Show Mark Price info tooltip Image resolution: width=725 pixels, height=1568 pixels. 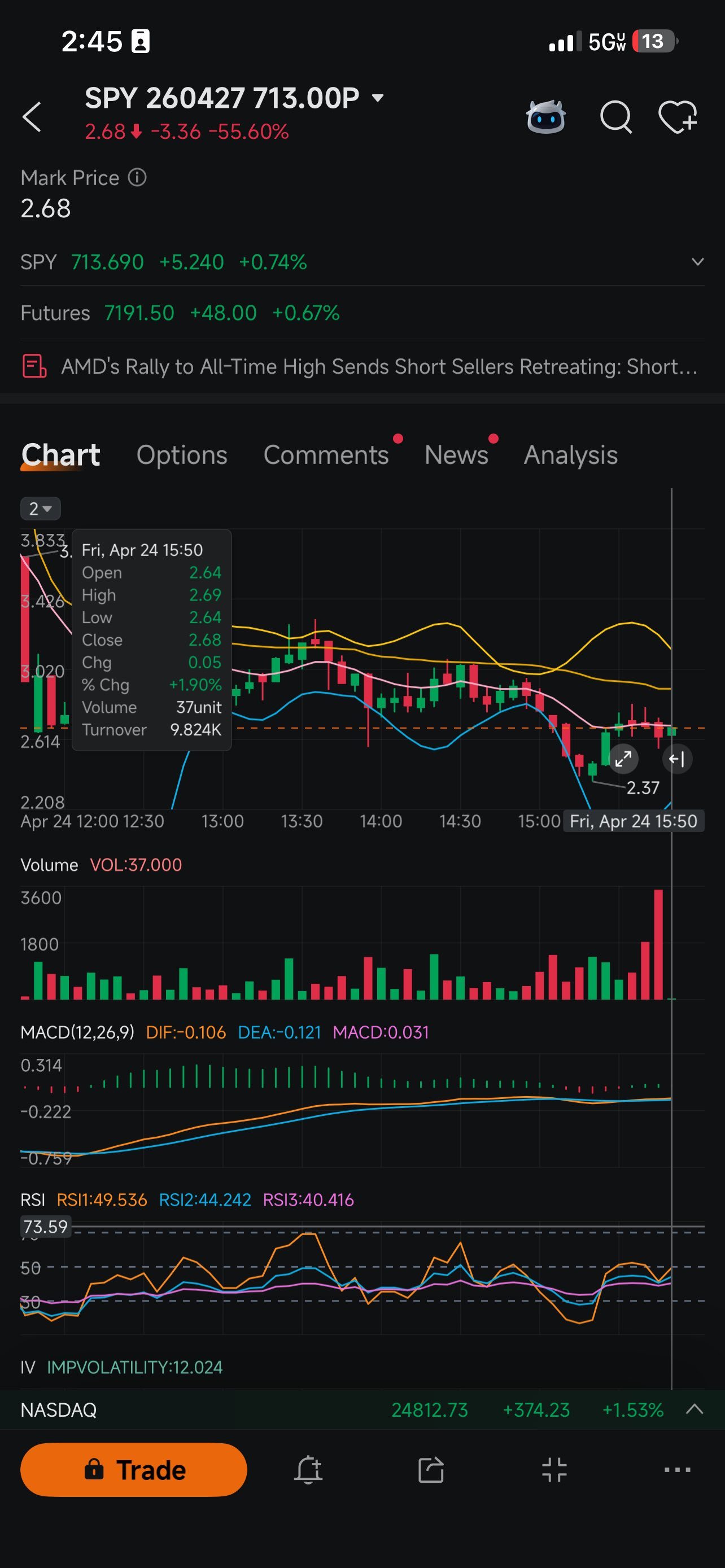pyautogui.click(x=138, y=178)
